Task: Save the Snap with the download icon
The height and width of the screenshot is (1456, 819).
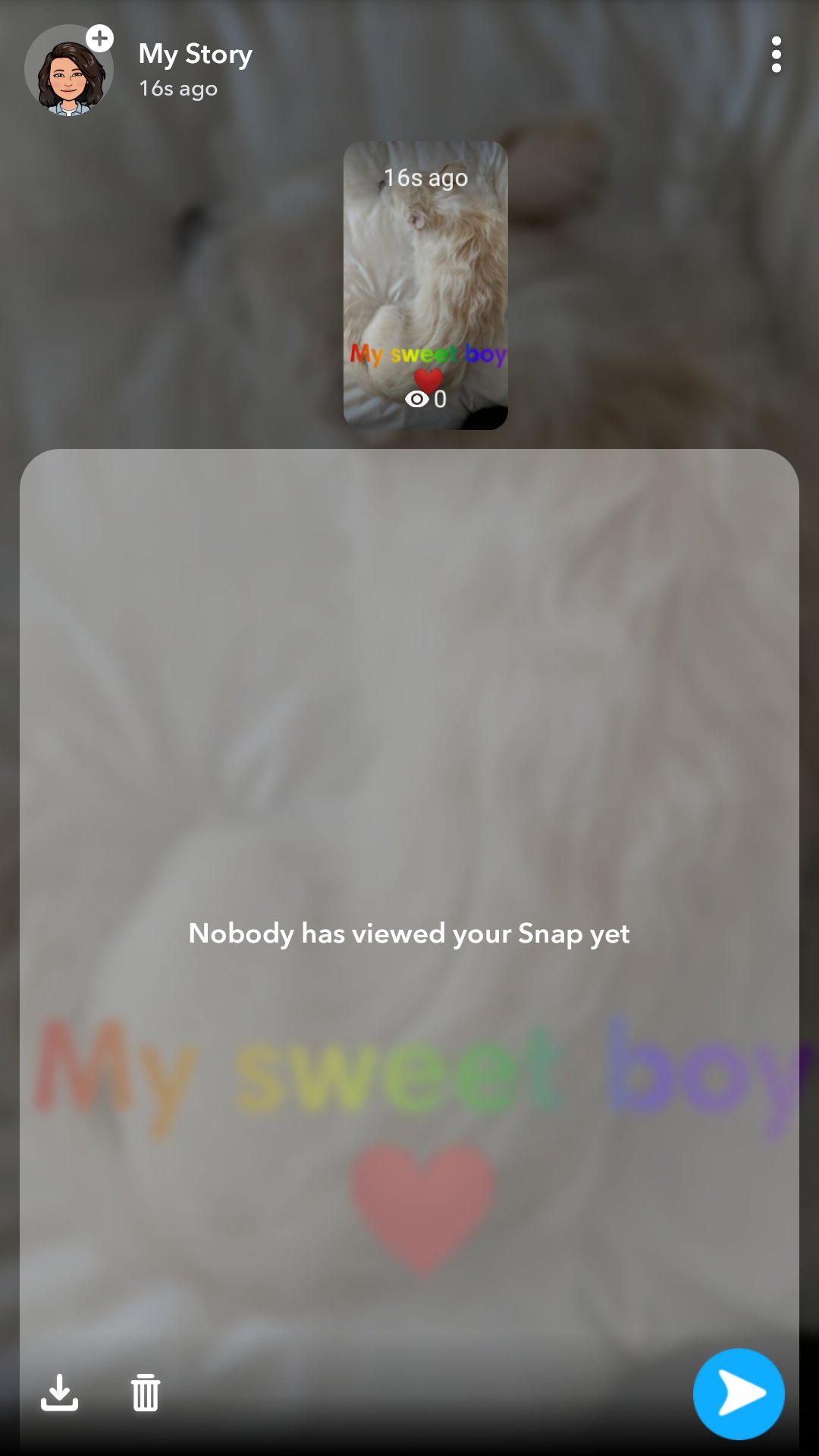Action: click(x=59, y=1392)
